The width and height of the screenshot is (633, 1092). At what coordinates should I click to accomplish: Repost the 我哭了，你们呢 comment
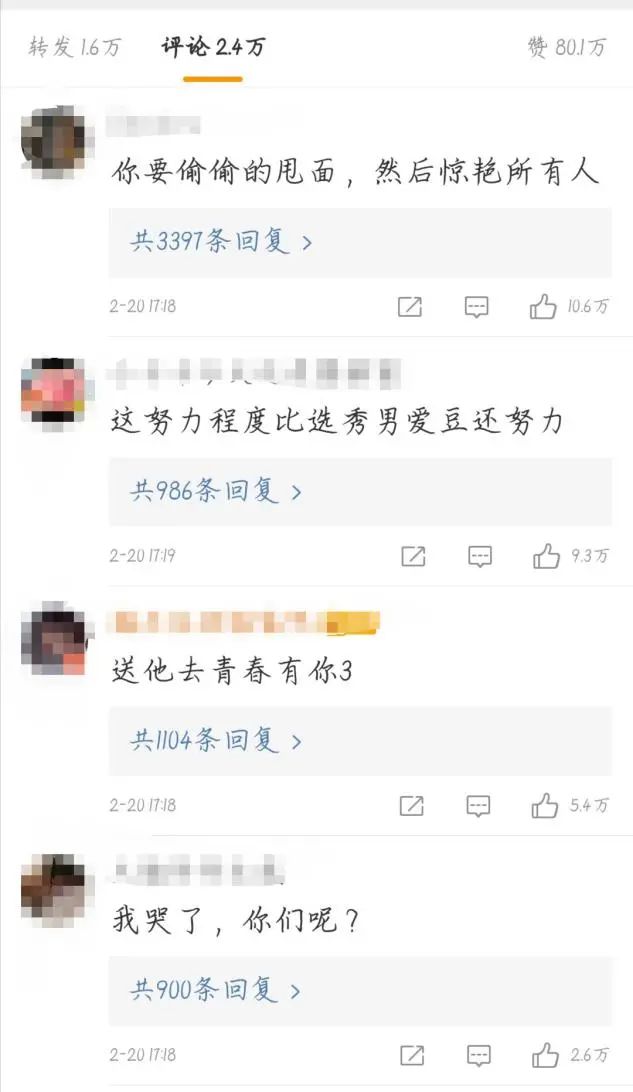(412, 1054)
